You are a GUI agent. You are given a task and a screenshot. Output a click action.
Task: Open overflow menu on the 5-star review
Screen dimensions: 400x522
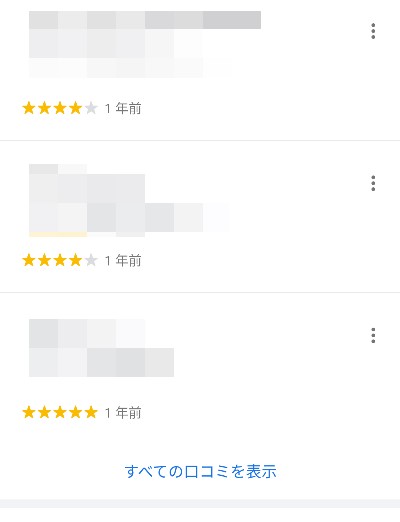[373, 335]
